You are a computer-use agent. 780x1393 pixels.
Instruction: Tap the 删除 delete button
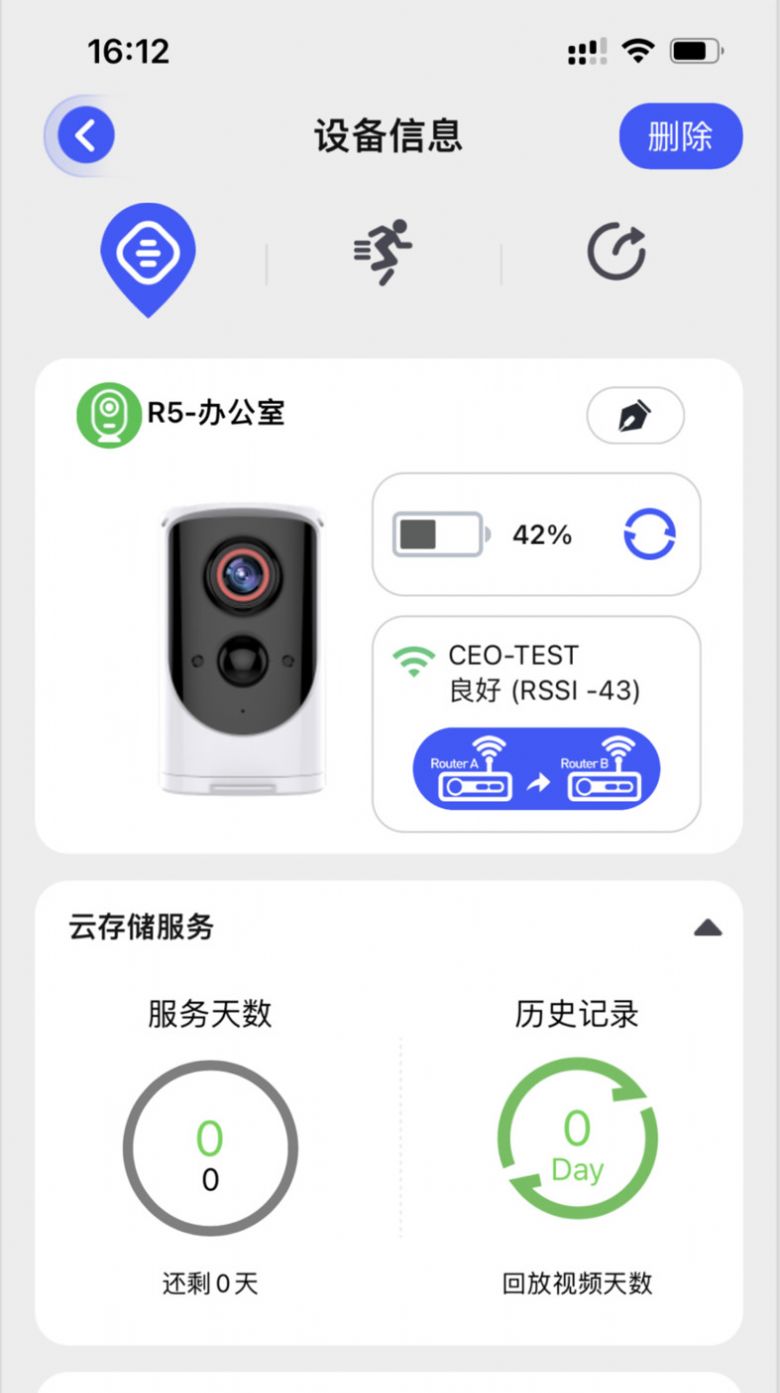680,136
